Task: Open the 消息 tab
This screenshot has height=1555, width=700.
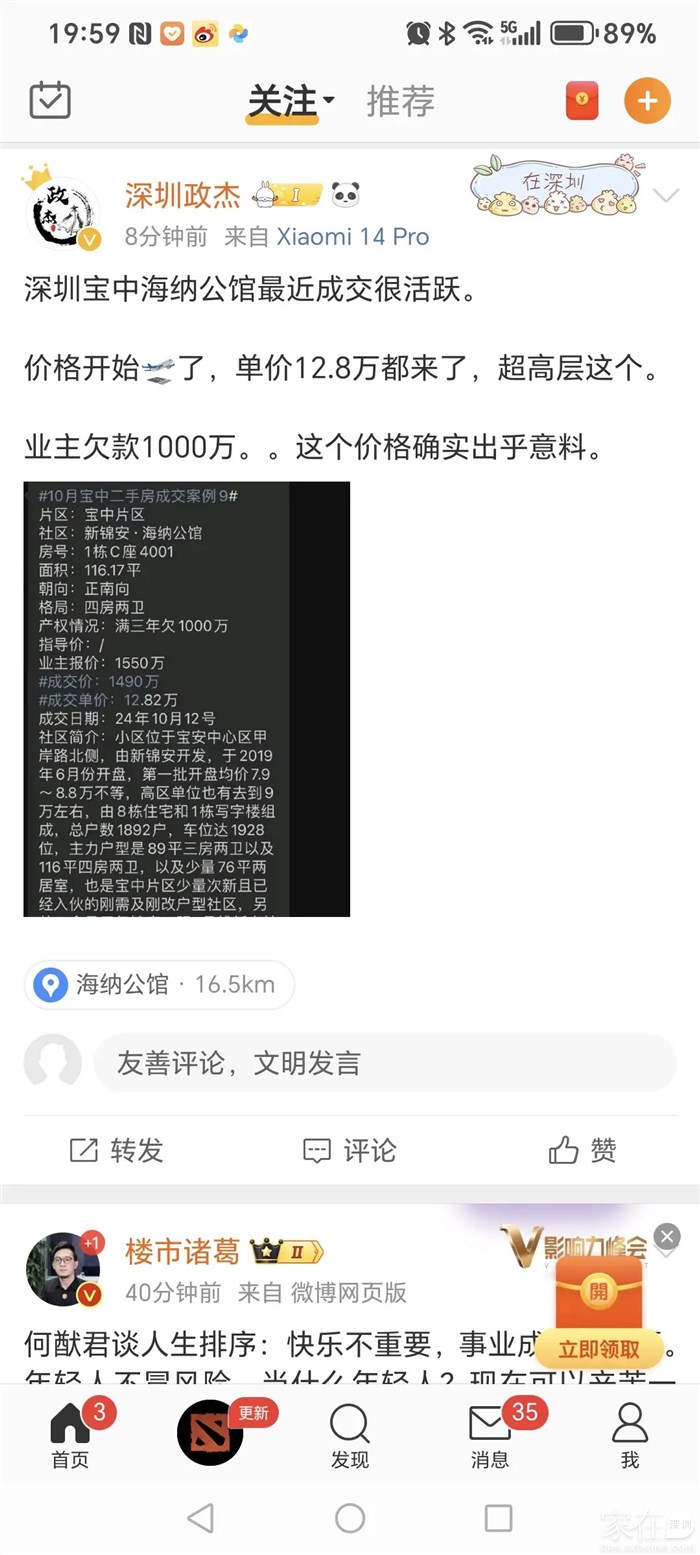Action: coord(490,1435)
